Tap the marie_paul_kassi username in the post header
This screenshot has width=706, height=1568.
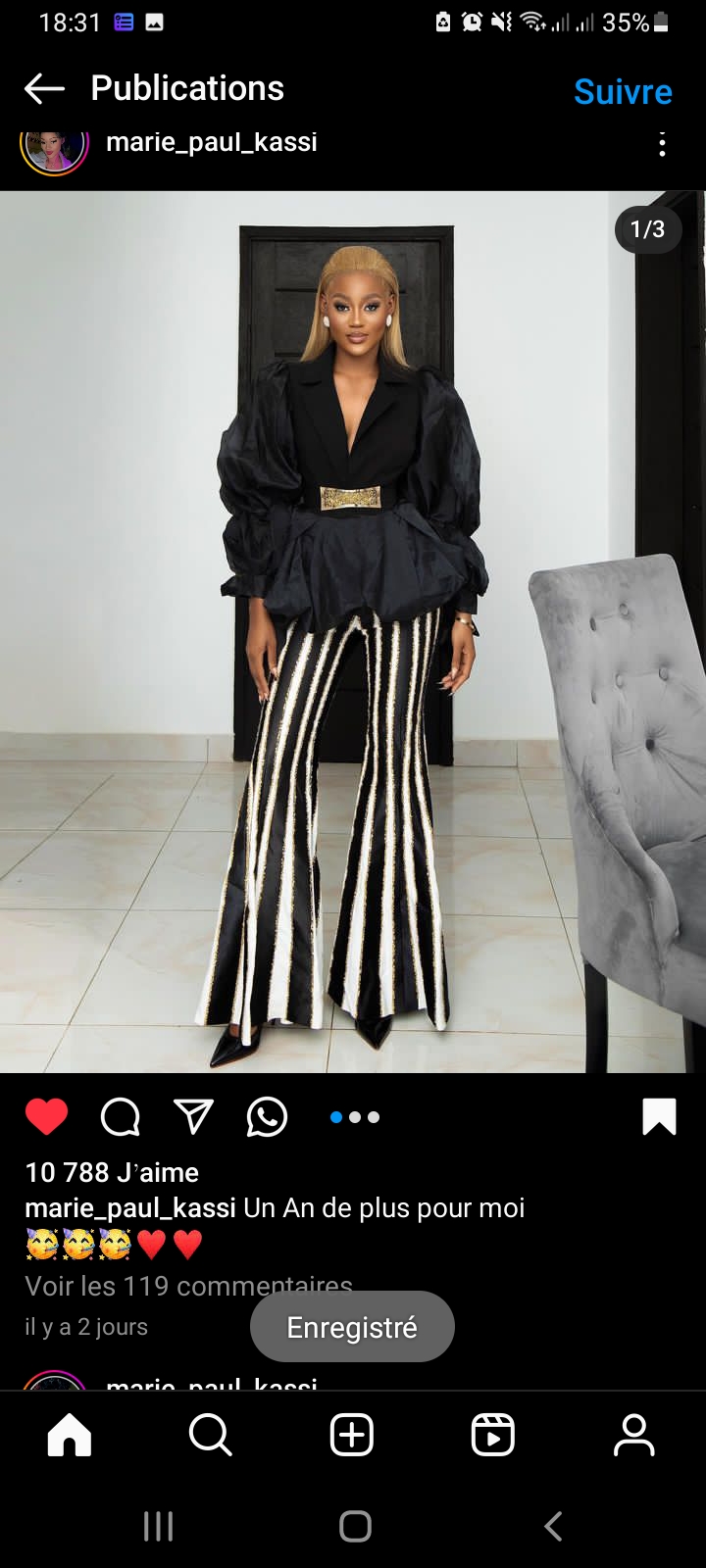point(212,142)
